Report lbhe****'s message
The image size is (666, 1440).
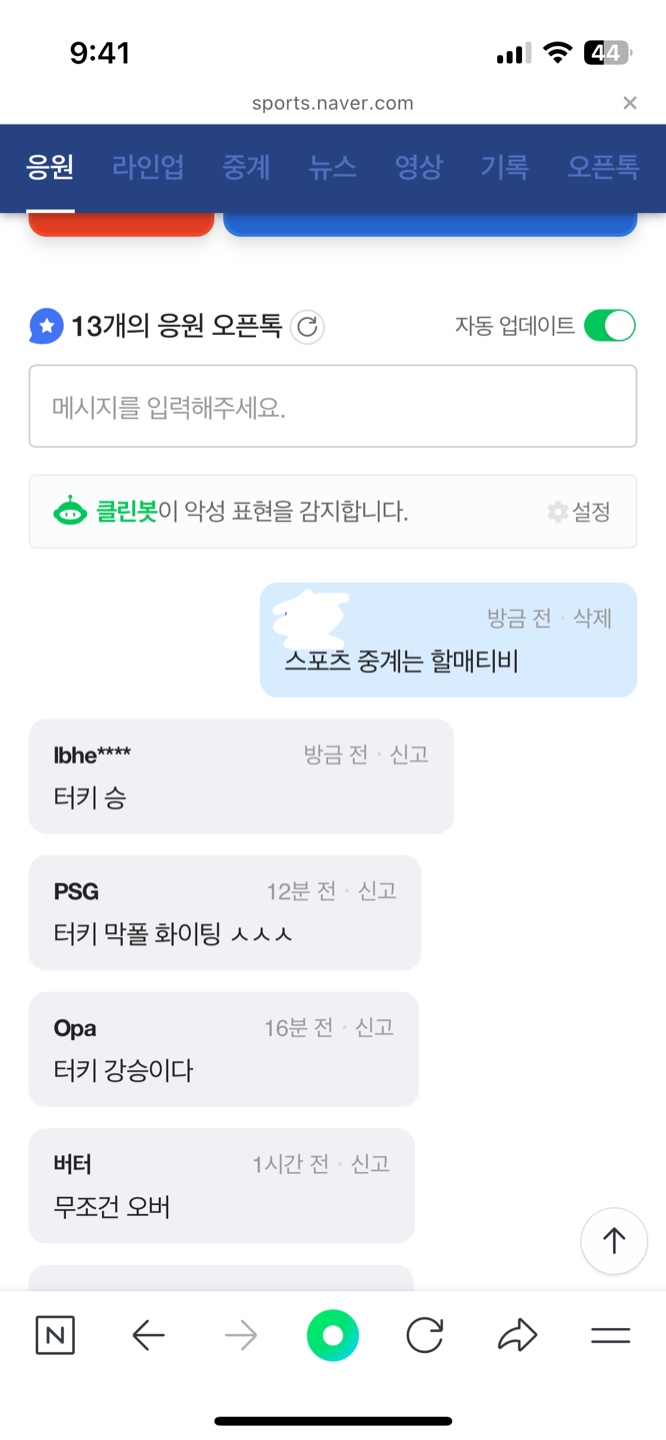[409, 754]
